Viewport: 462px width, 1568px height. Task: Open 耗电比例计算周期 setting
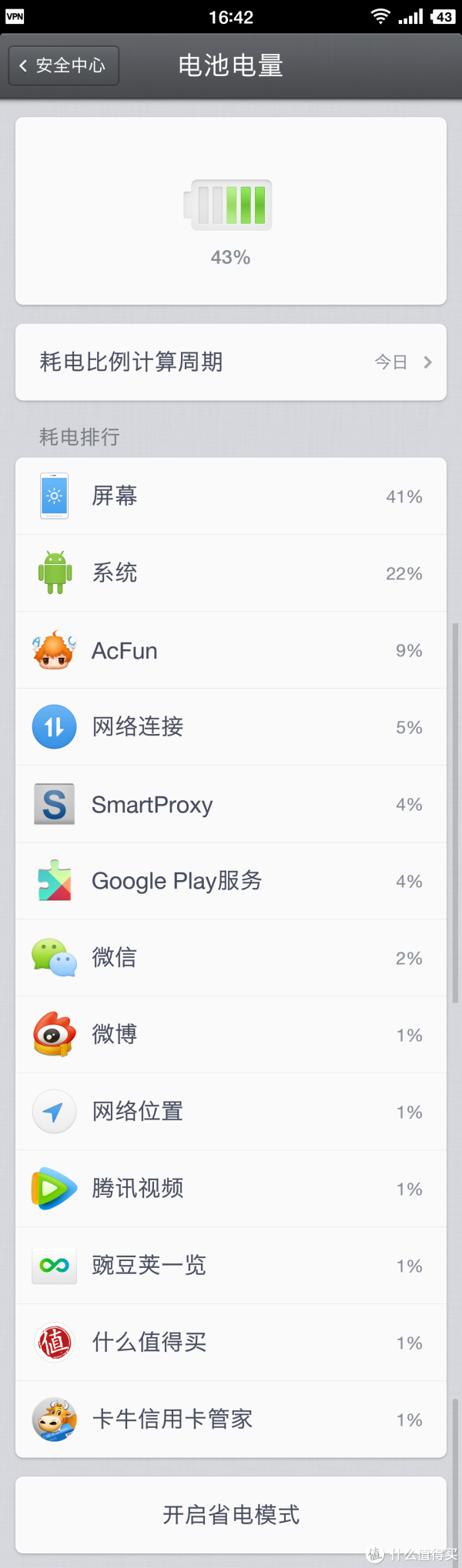pos(231,362)
